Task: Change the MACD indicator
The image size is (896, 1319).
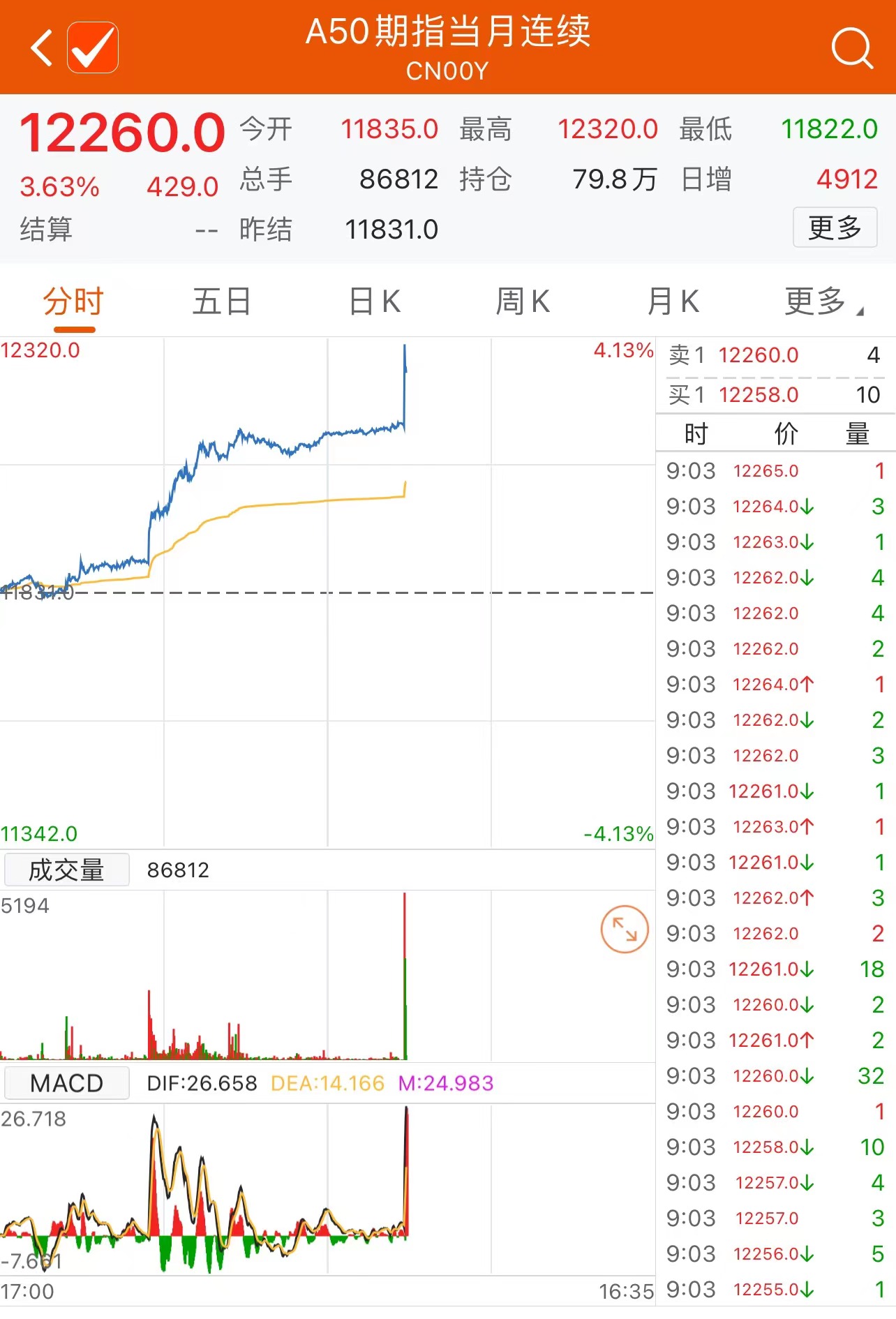Action: click(x=67, y=1083)
